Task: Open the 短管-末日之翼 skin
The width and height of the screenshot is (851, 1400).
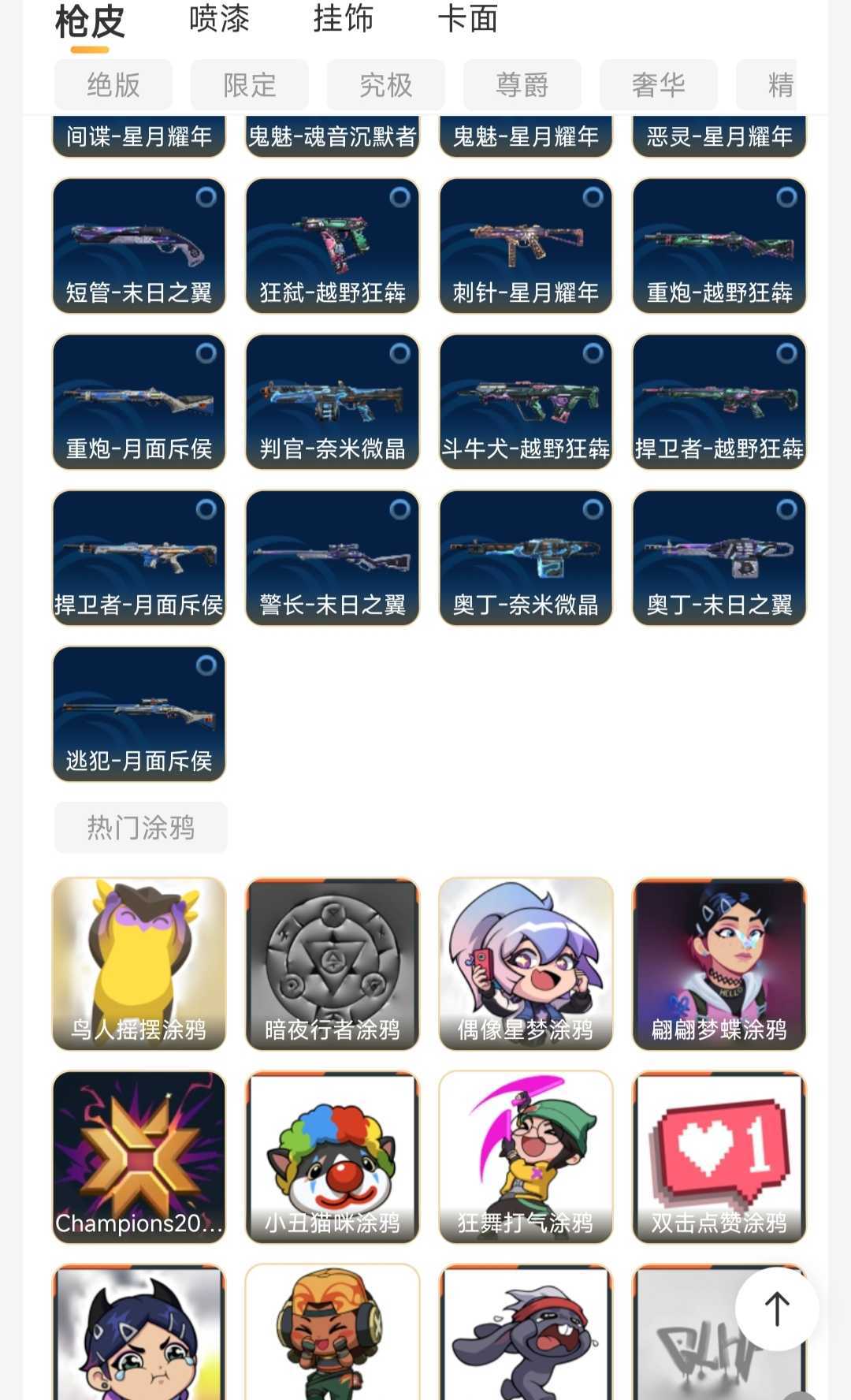Action: click(x=139, y=245)
